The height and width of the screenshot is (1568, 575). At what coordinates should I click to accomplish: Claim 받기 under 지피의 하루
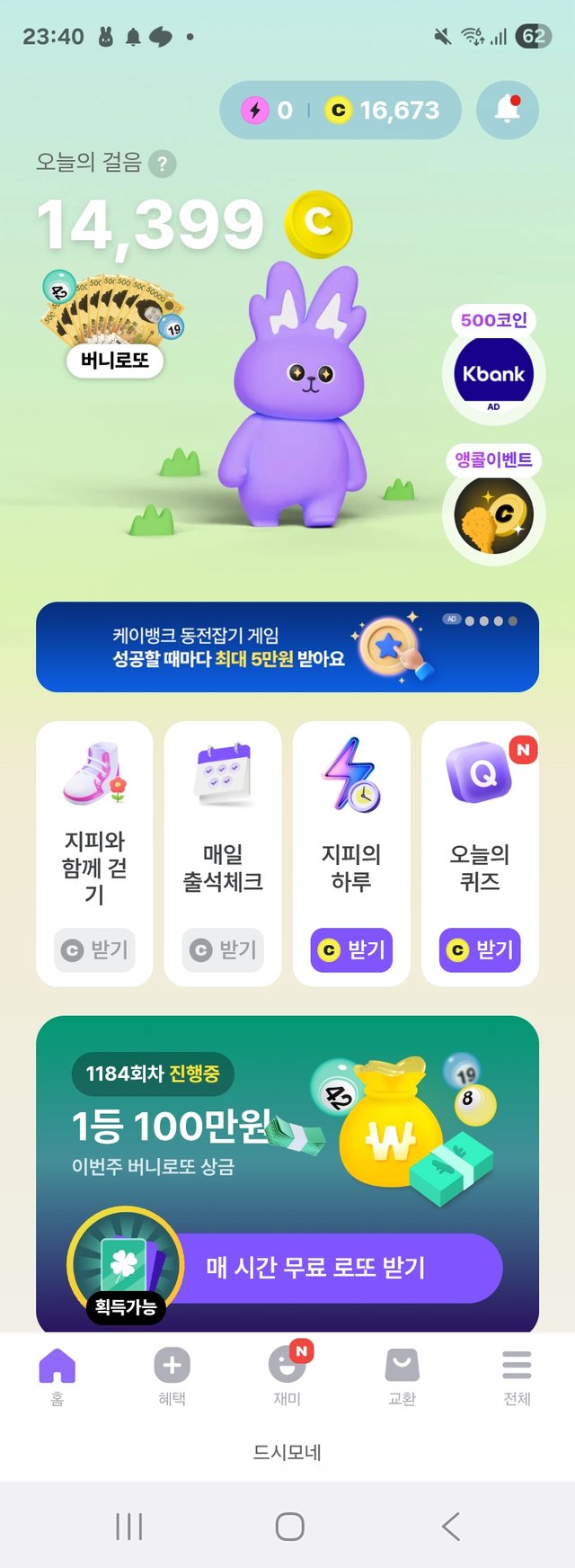click(x=351, y=949)
